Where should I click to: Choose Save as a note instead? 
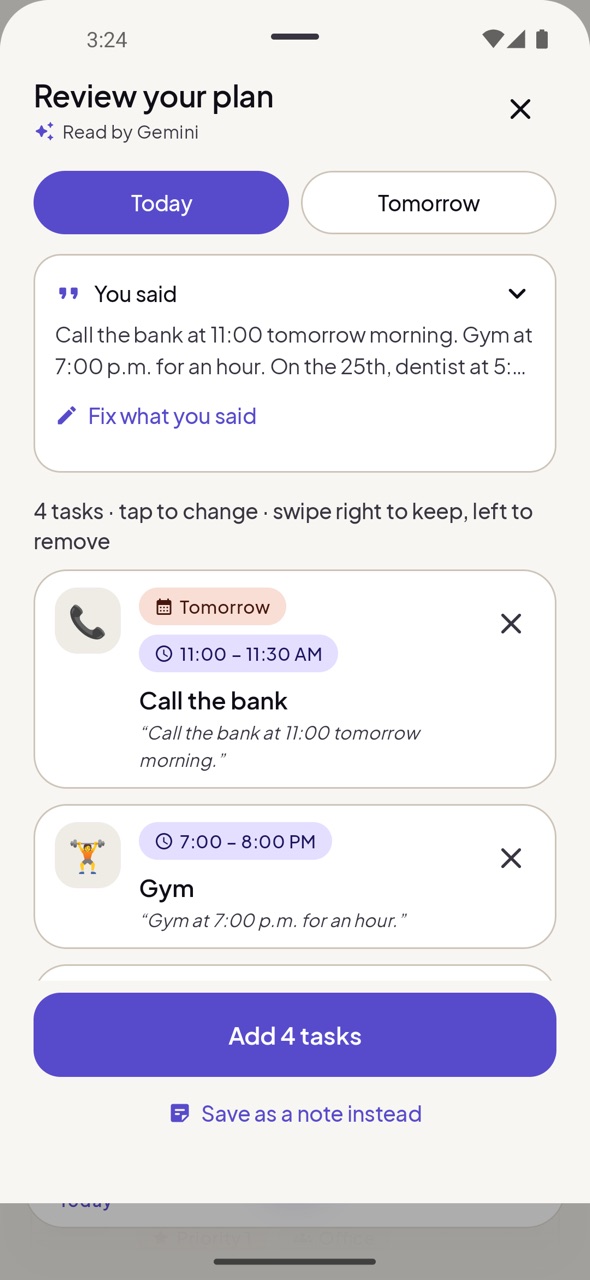[x=295, y=1114]
